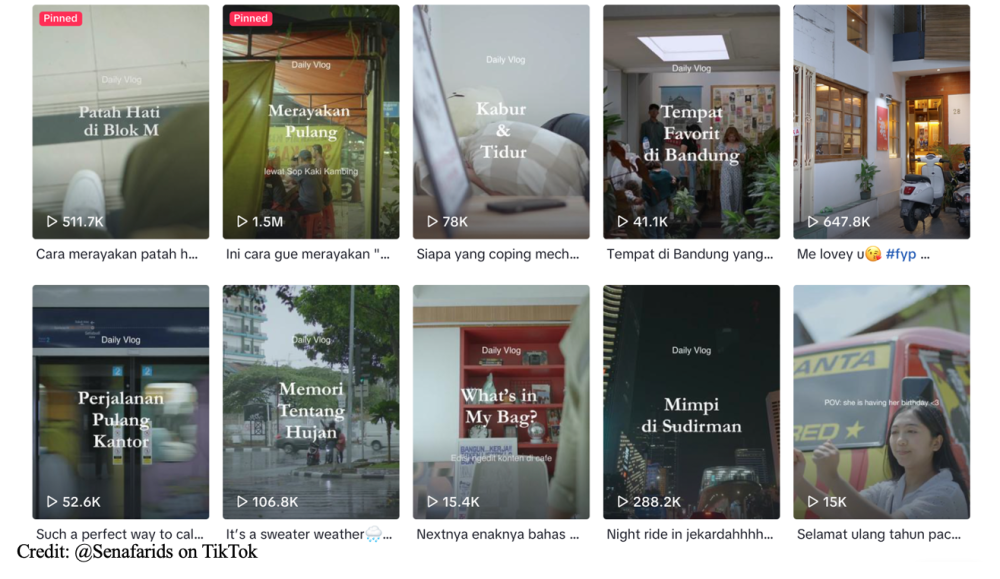Open the Mimpi di Sudirman video

click(691, 402)
